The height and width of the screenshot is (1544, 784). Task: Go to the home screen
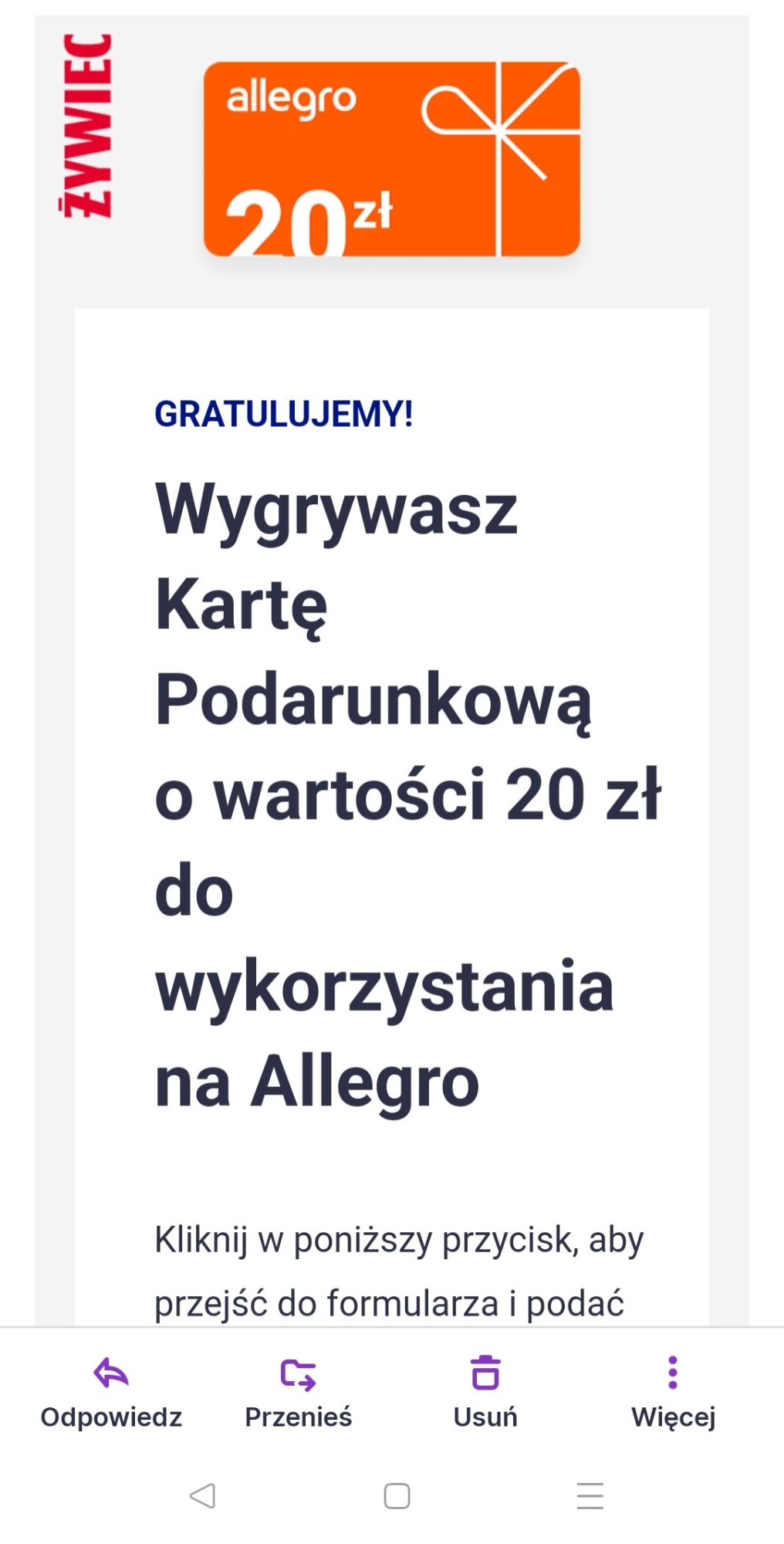coord(397,1495)
